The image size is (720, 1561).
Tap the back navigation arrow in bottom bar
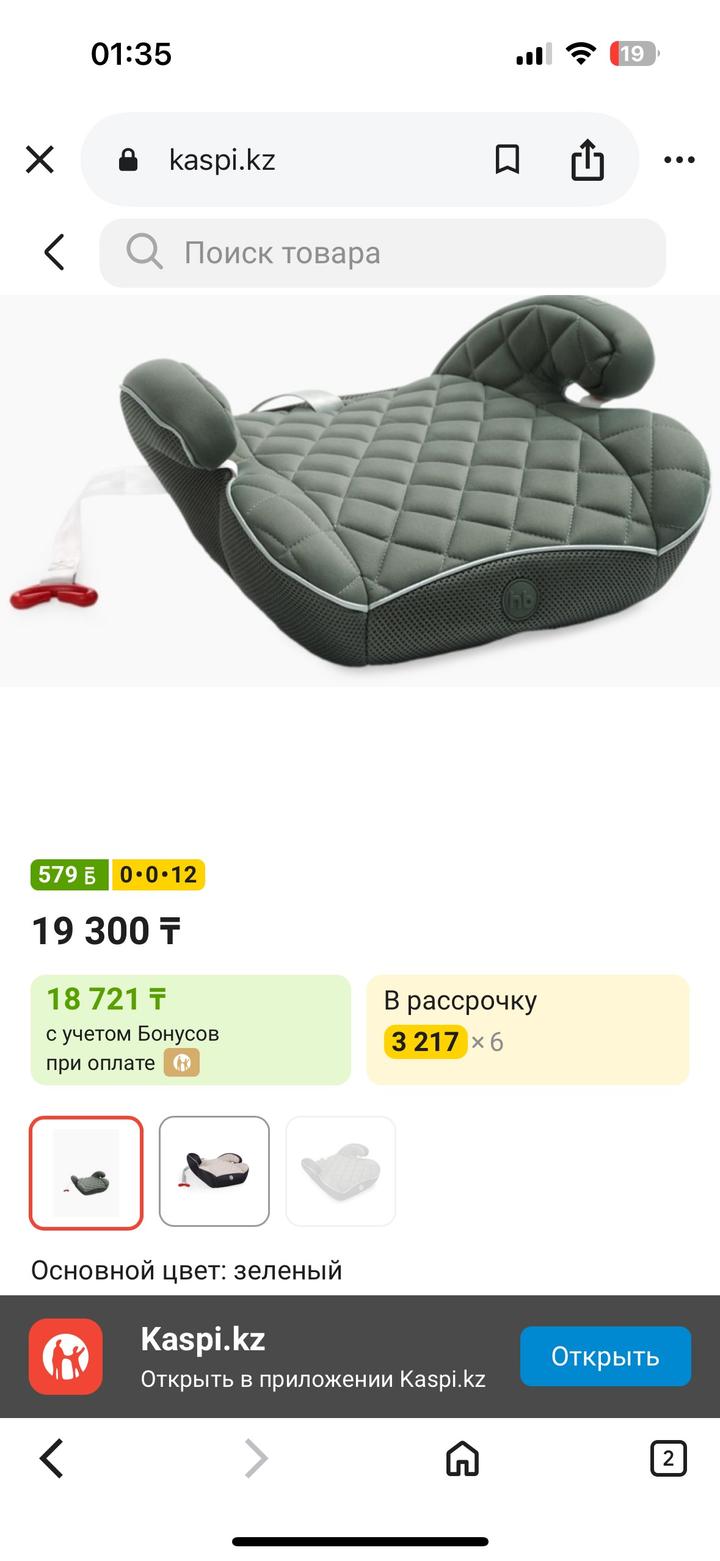(52, 1459)
